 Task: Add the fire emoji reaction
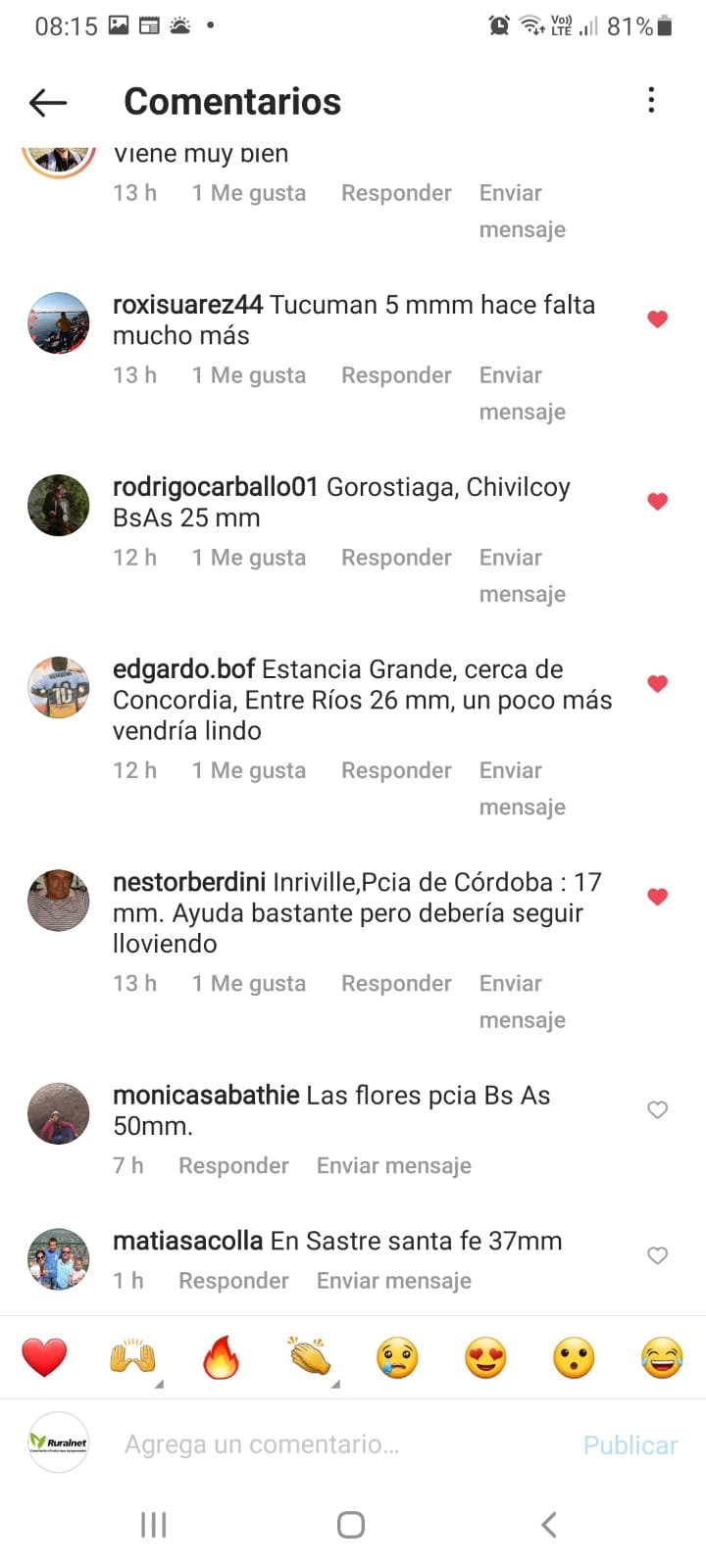click(x=221, y=1358)
